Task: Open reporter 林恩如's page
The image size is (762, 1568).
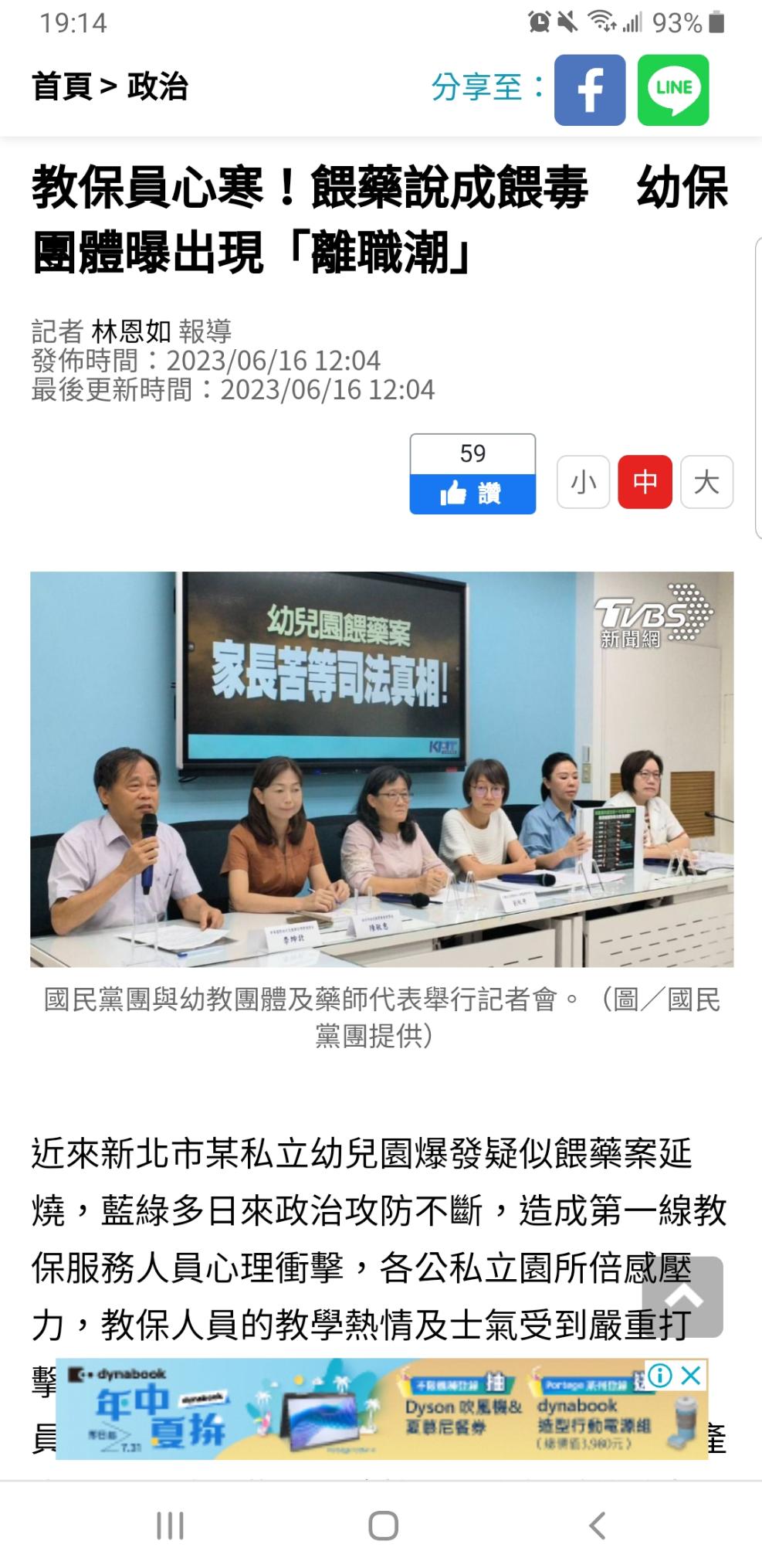Action: [x=131, y=331]
